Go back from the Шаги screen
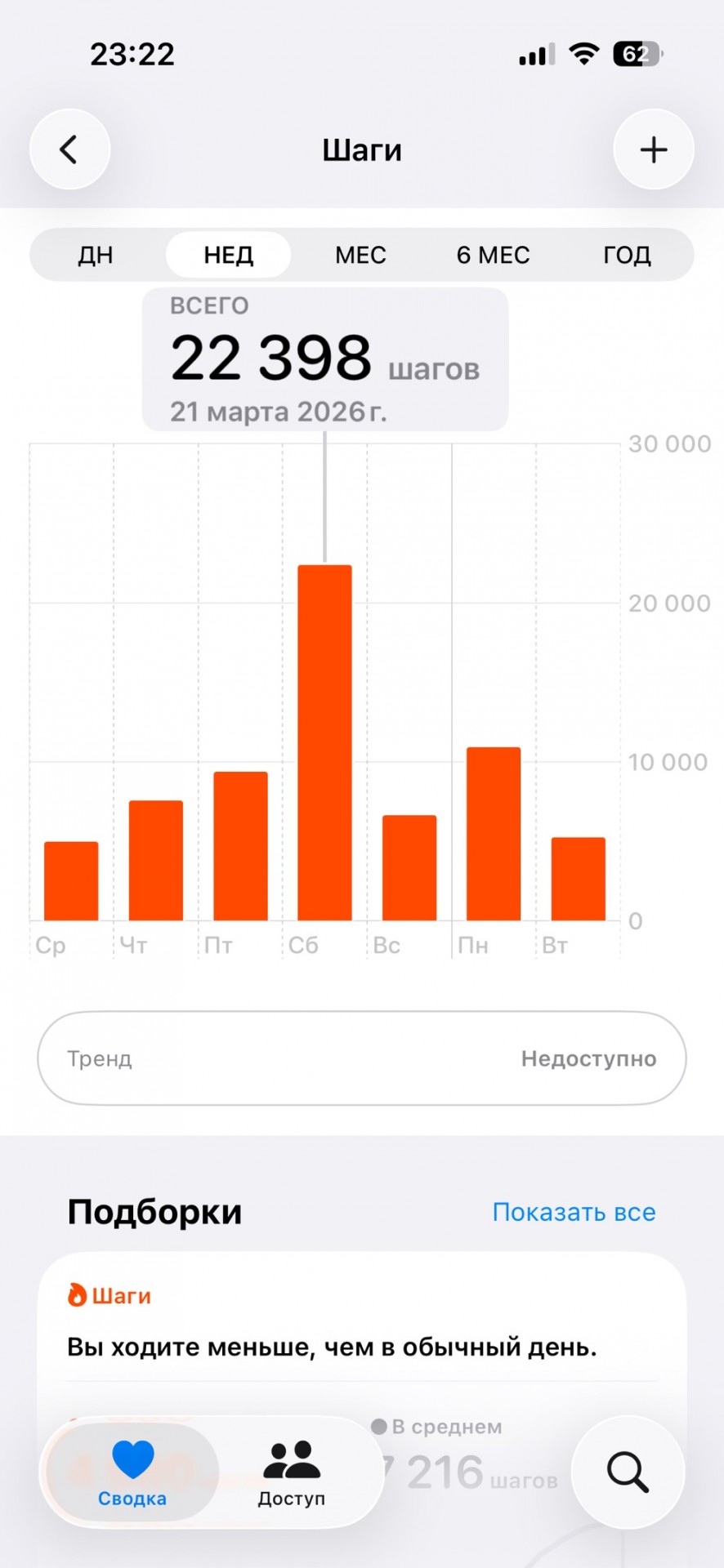Screen dimensions: 724x1568 click(69, 149)
